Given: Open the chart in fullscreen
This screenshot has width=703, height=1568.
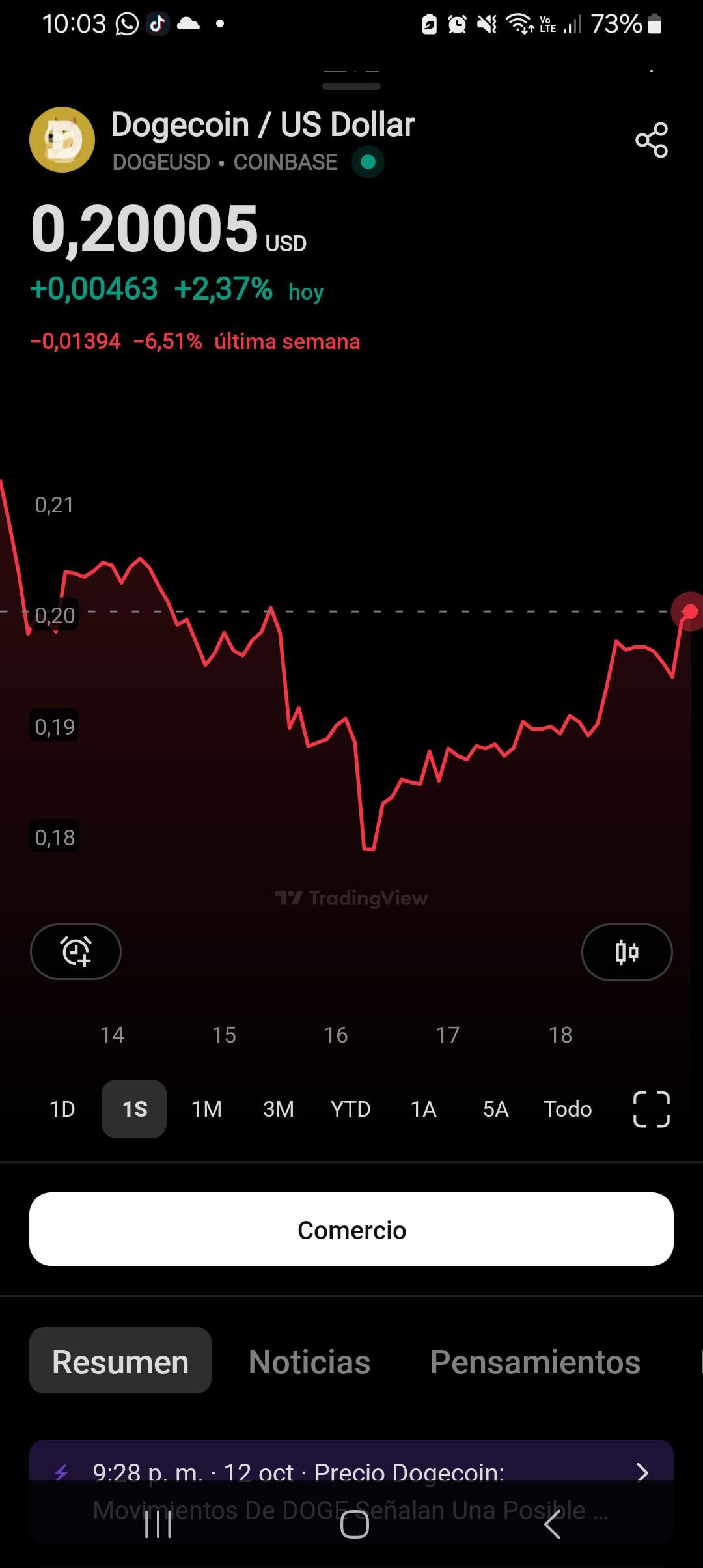Looking at the screenshot, I should click(651, 1109).
